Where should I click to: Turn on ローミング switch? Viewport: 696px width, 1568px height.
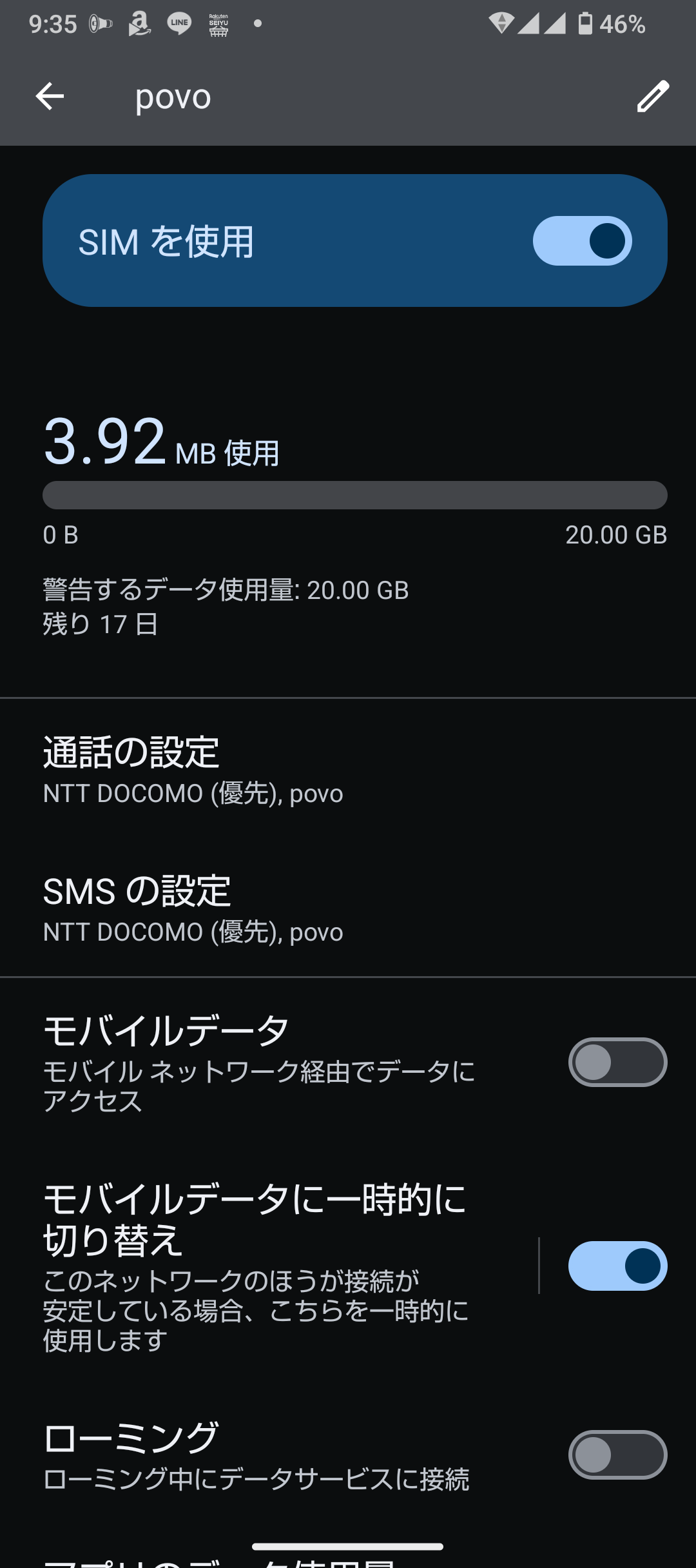point(617,1455)
